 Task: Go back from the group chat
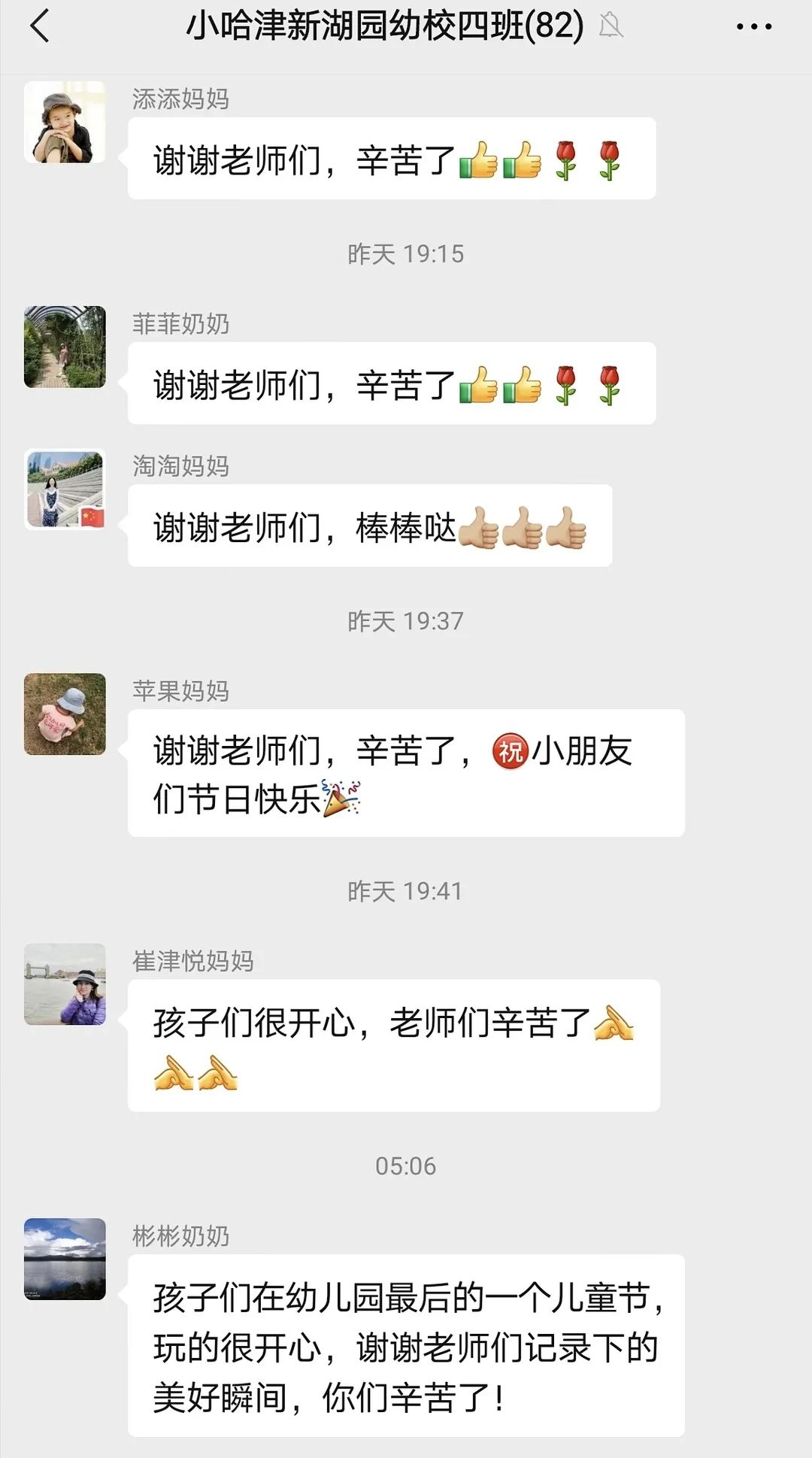point(40,26)
